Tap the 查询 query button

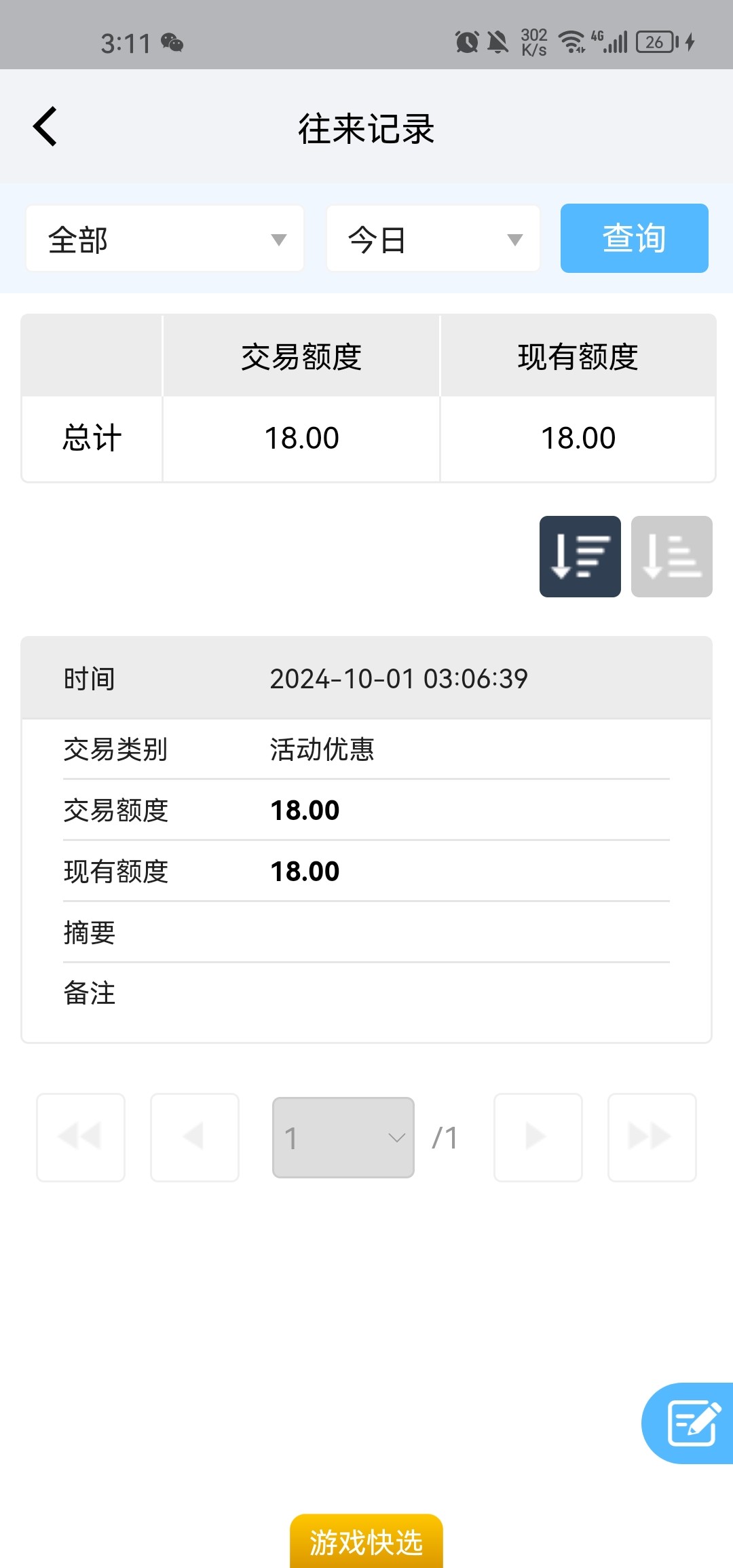click(x=635, y=238)
